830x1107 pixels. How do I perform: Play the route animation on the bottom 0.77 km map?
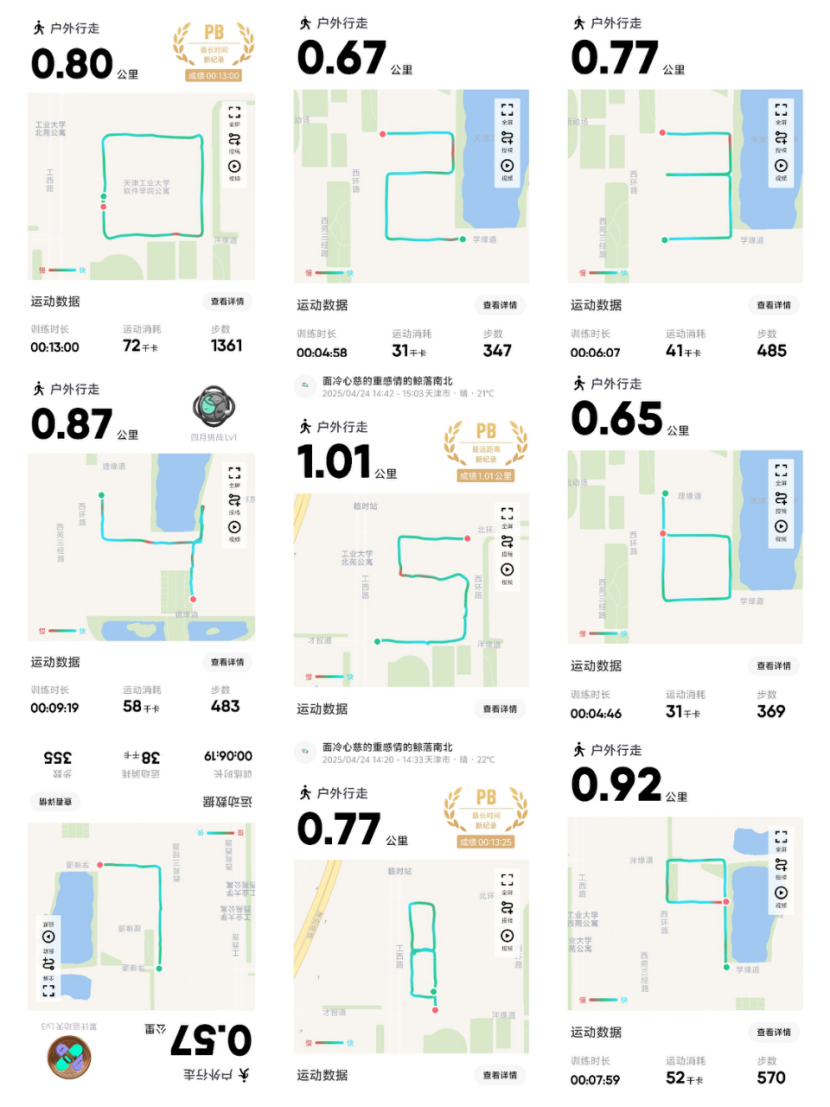507,936
